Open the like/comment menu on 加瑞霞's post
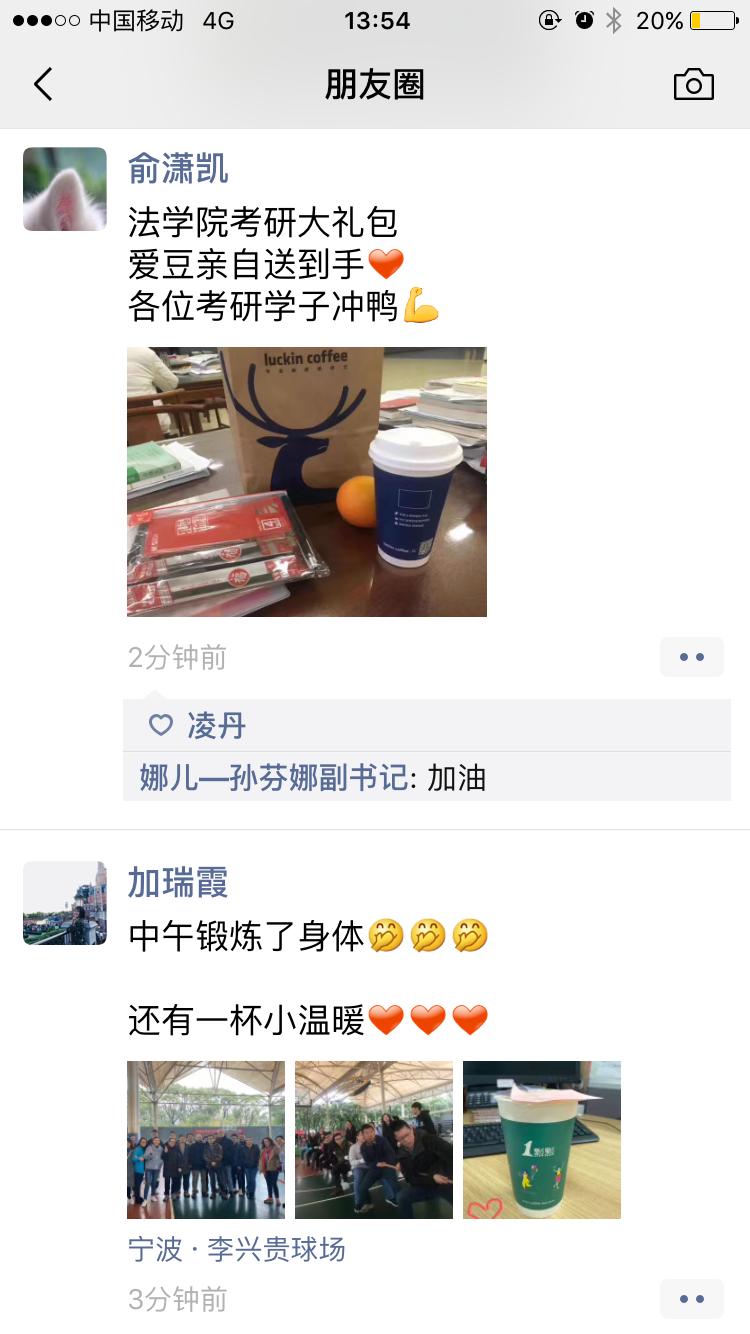 [691, 1299]
